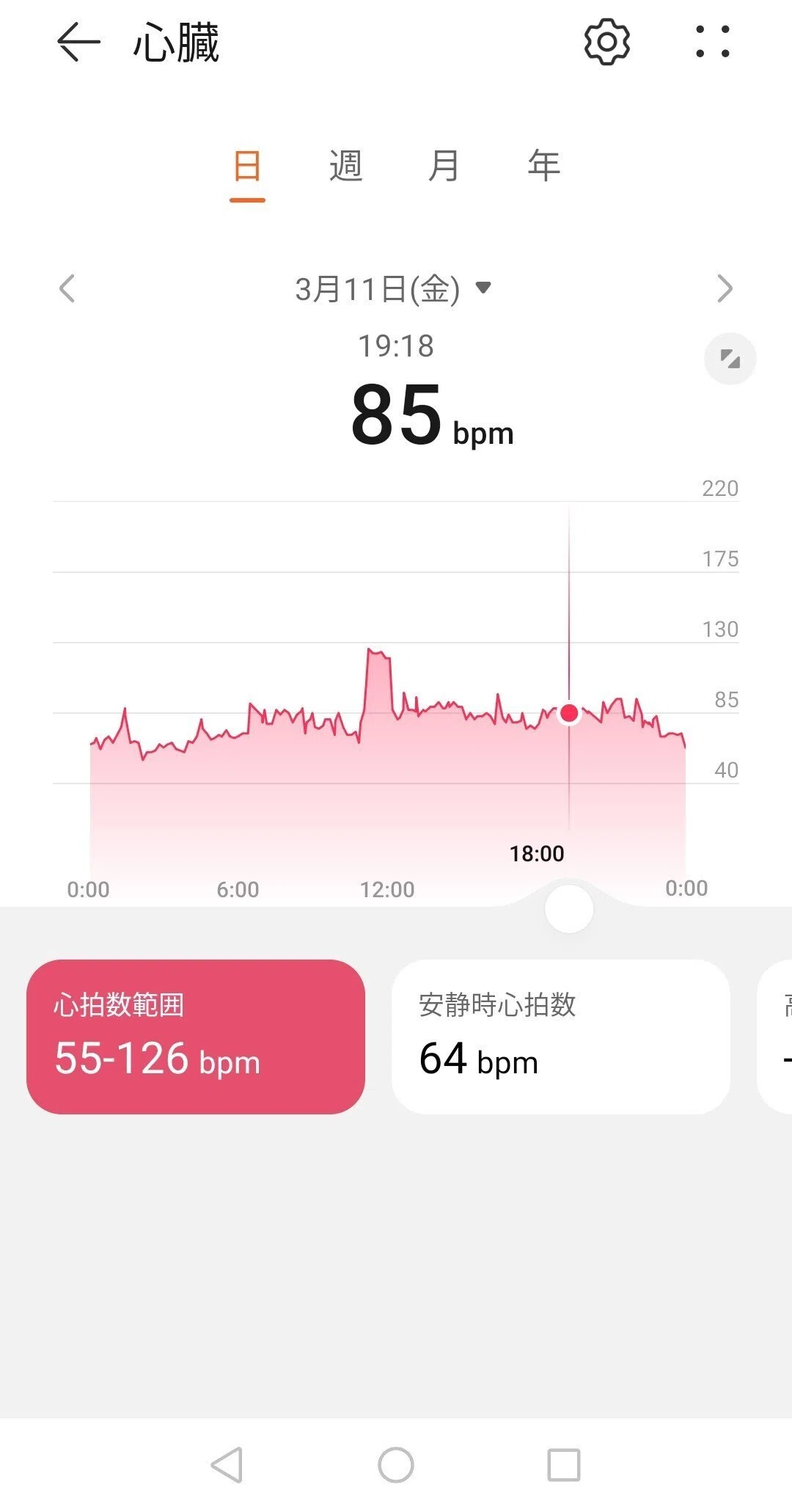Switch to the 年 tab
The height and width of the screenshot is (1512, 792).
coord(543,166)
